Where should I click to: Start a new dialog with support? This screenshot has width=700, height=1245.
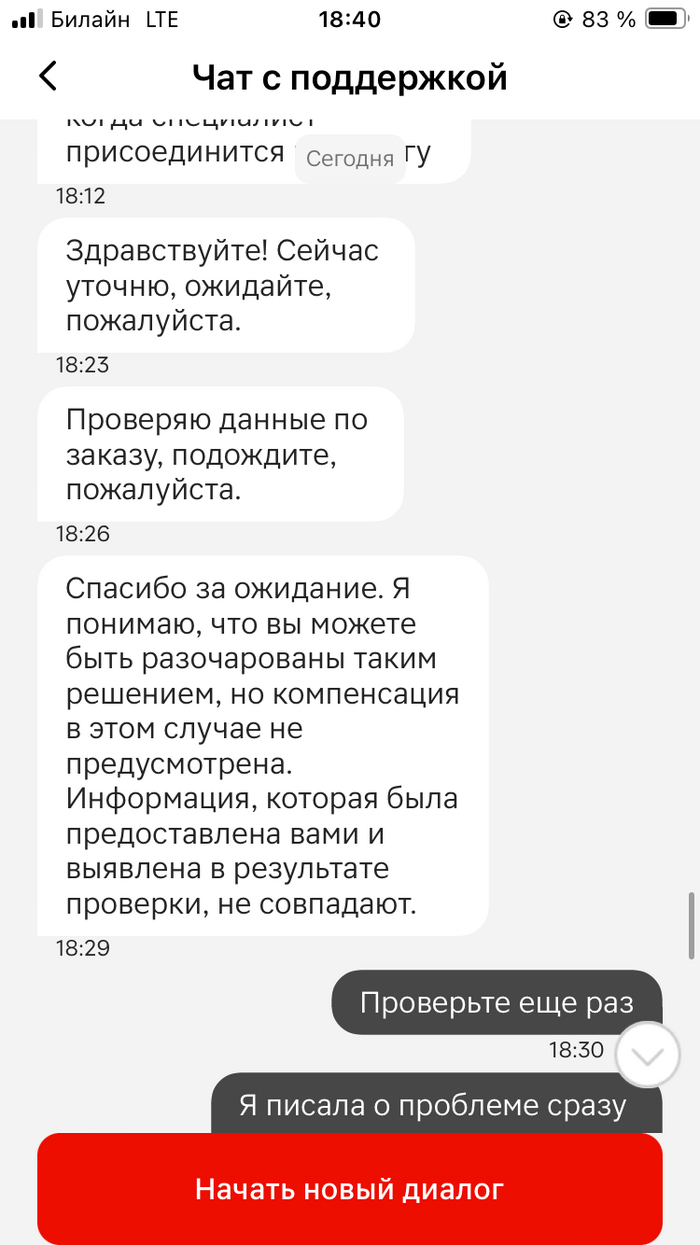pos(349,1189)
